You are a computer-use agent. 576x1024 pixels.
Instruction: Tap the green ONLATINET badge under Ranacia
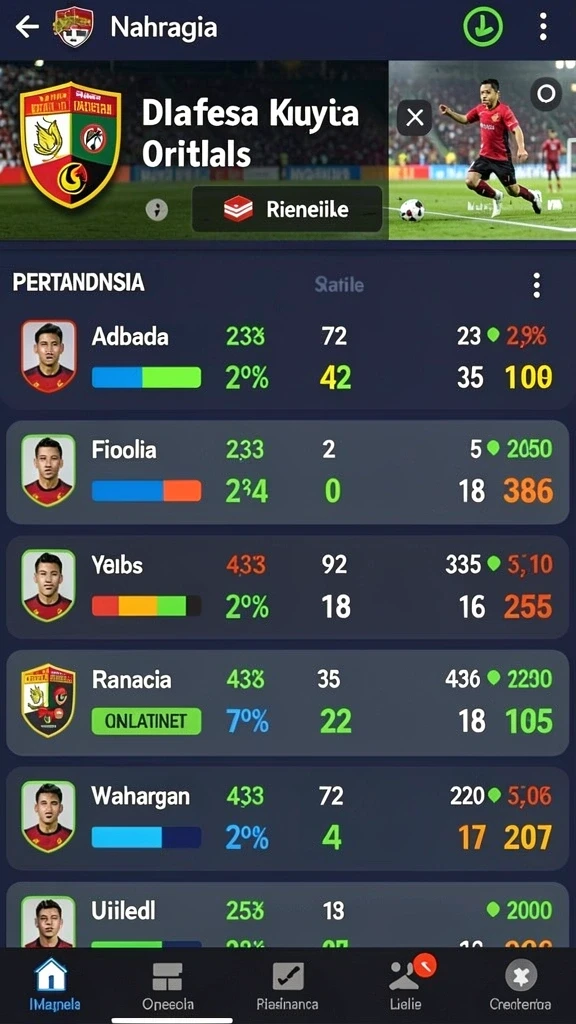pos(146,722)
